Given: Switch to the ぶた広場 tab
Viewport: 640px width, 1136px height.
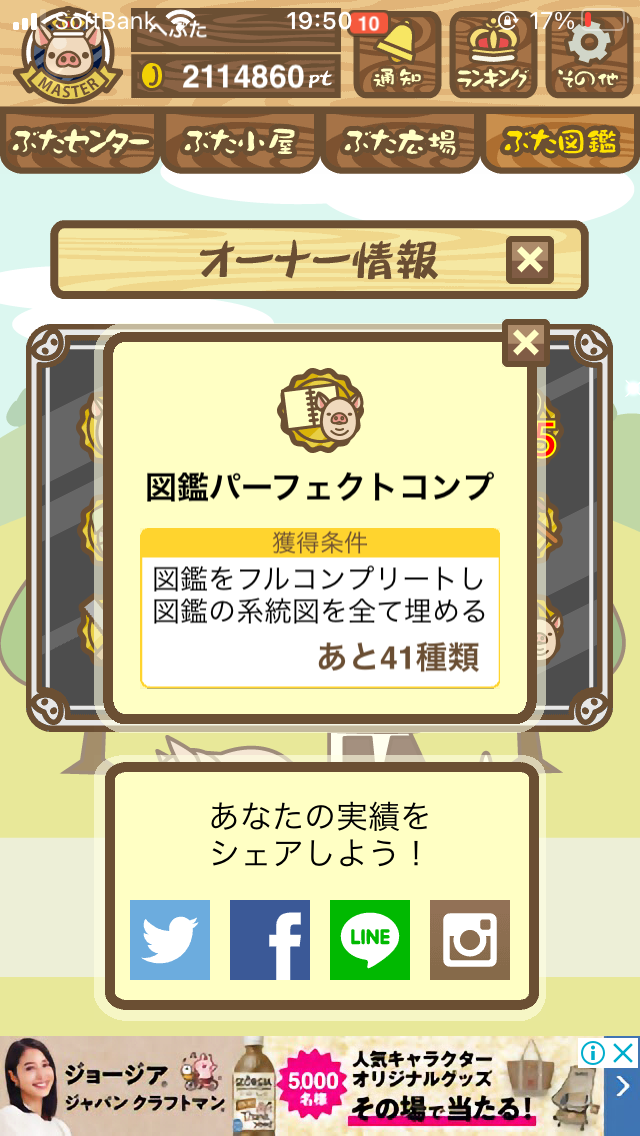Looking at the screenshot, I should [400, 142].
